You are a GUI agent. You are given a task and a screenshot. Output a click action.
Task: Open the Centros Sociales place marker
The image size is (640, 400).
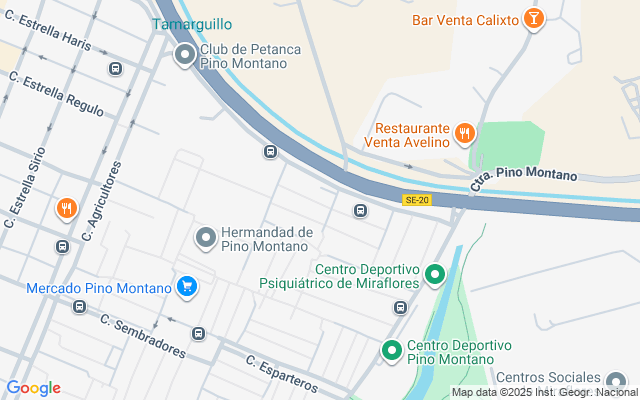617,380
